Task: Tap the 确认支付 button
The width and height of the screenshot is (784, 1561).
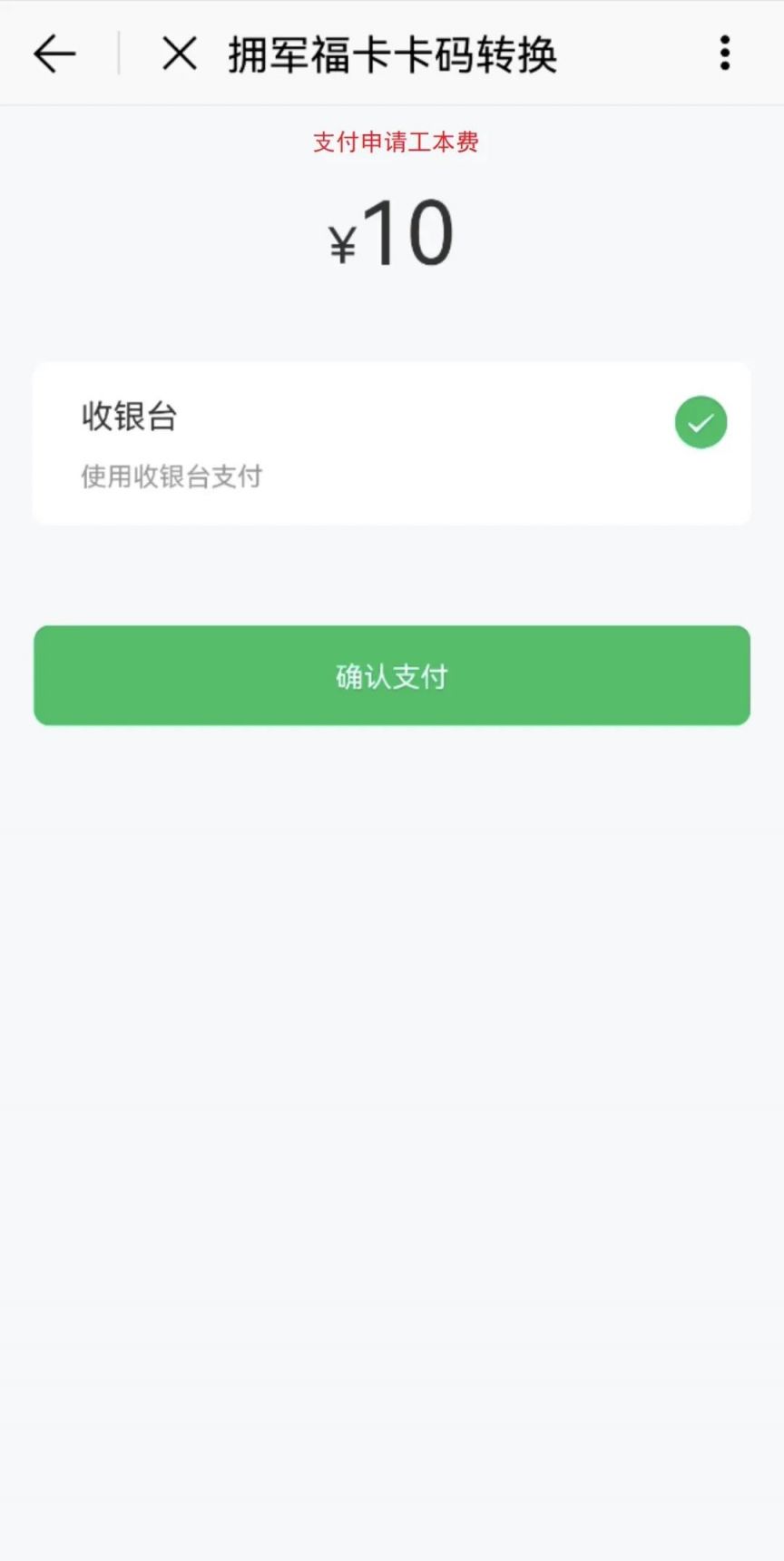Action: [x=392, y=675]
